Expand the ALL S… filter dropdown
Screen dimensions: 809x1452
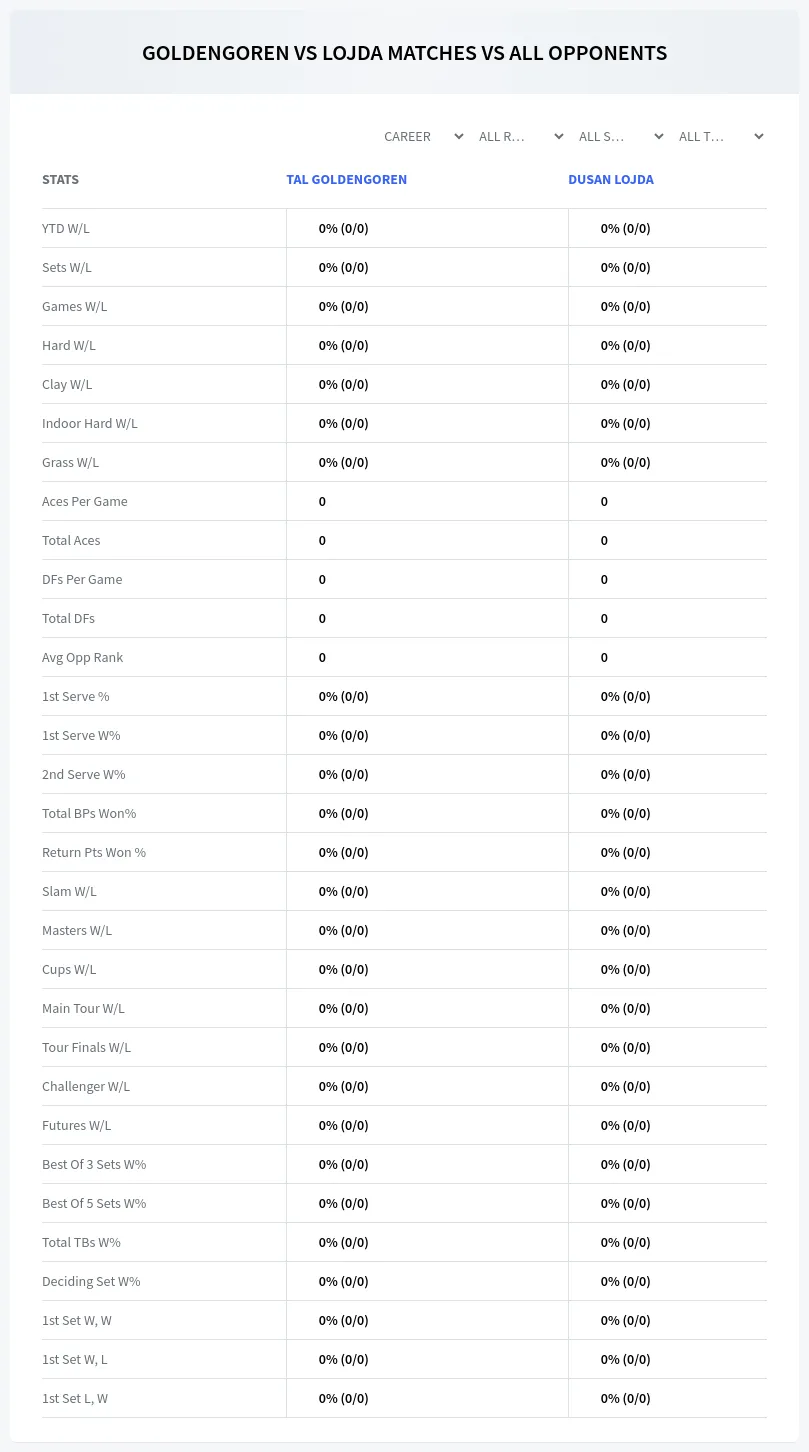pos(621,136)
